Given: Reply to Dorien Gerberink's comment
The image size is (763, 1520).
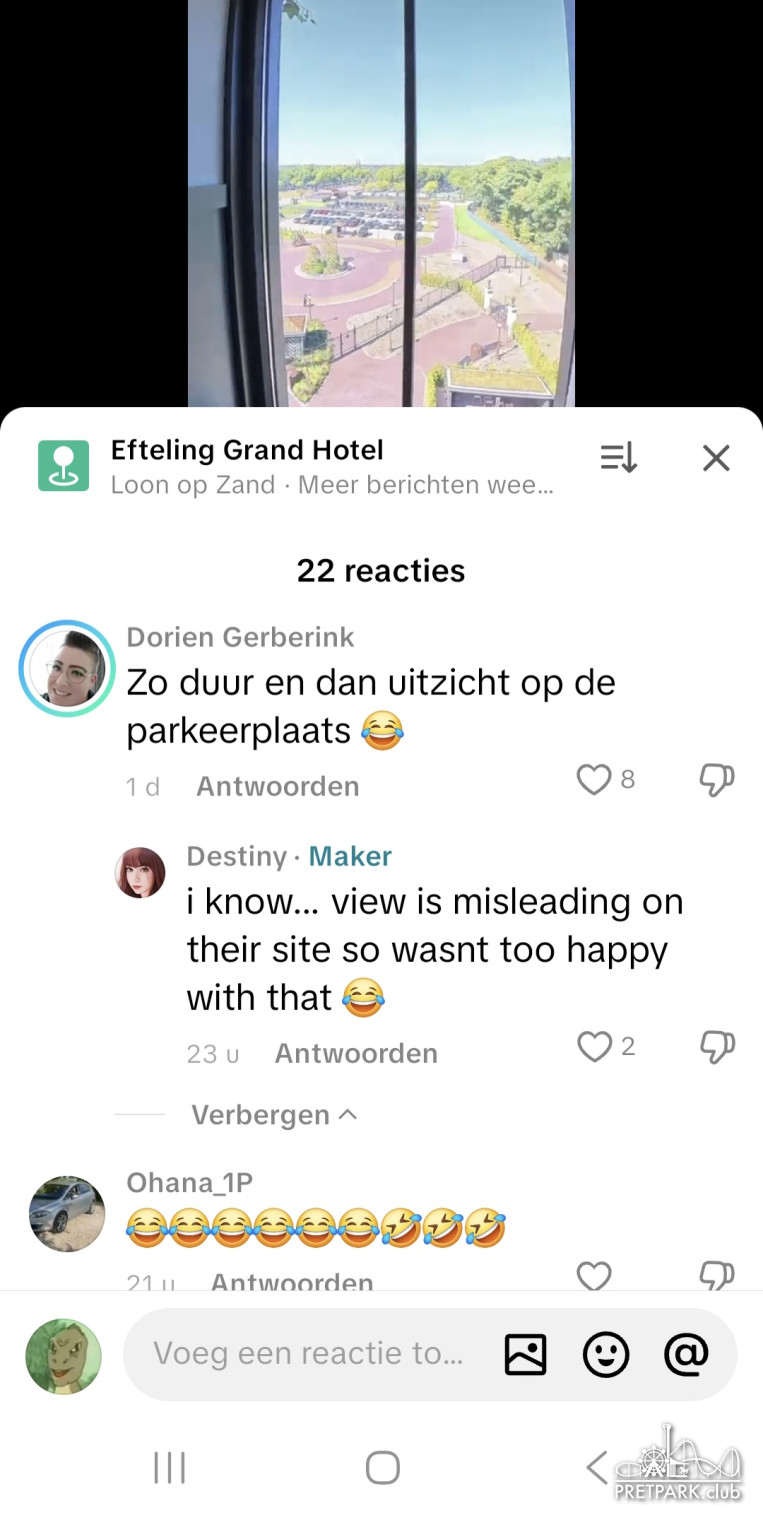Looking at the screenshot, I should 277,786.
